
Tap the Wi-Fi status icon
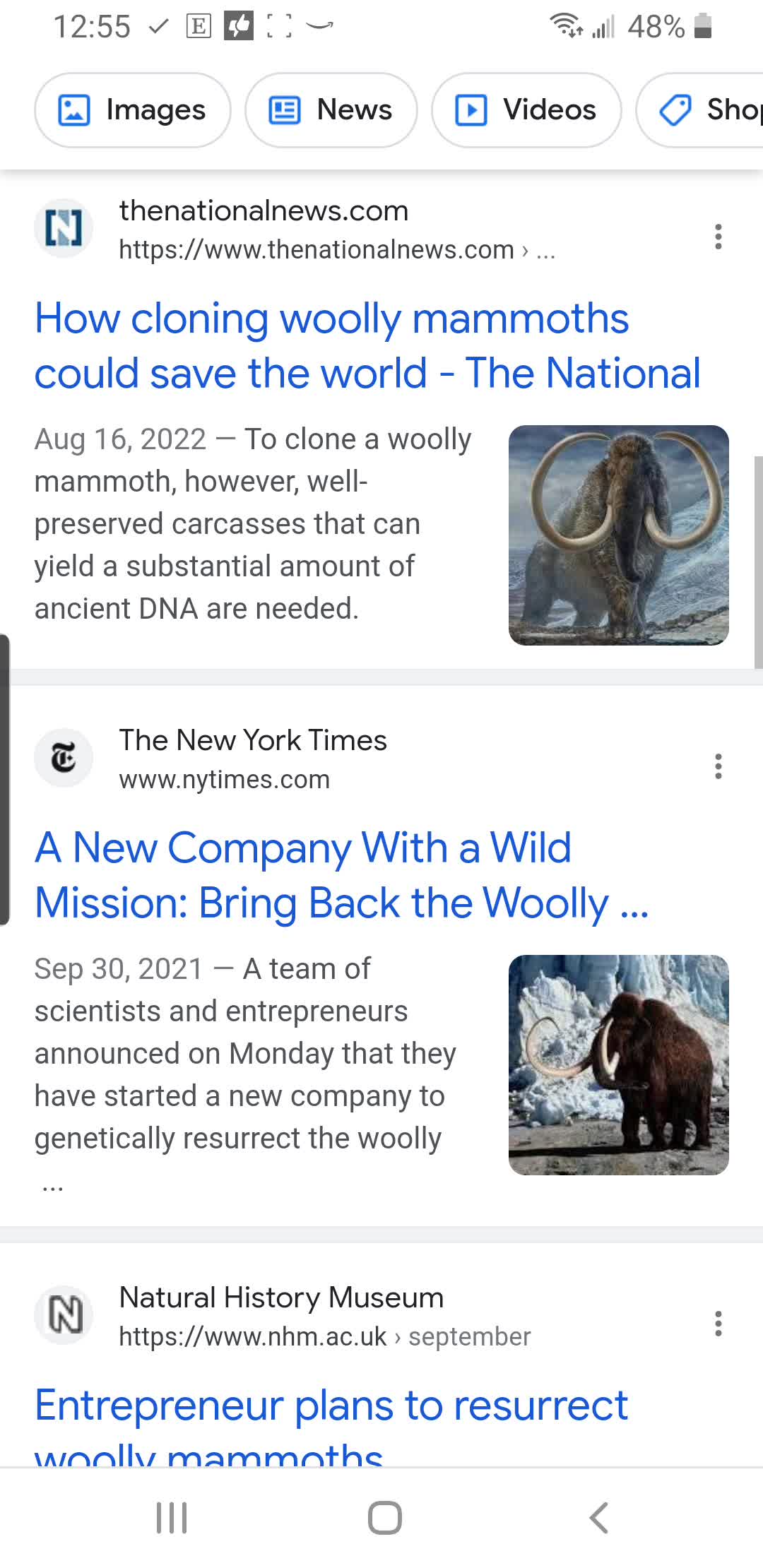pyautogui.click(x=565, y=25)
